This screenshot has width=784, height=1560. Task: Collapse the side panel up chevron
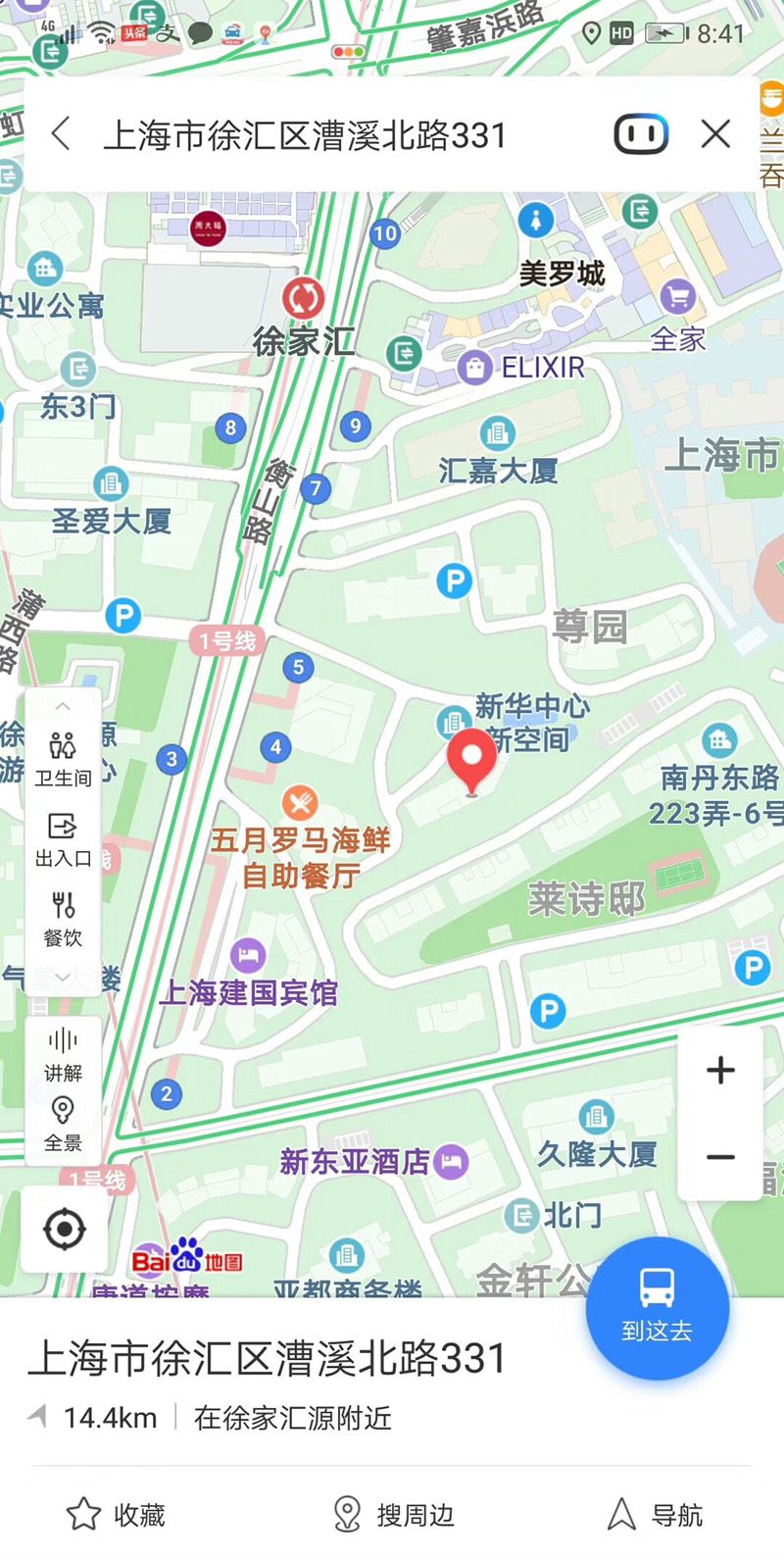click(63, 706)
